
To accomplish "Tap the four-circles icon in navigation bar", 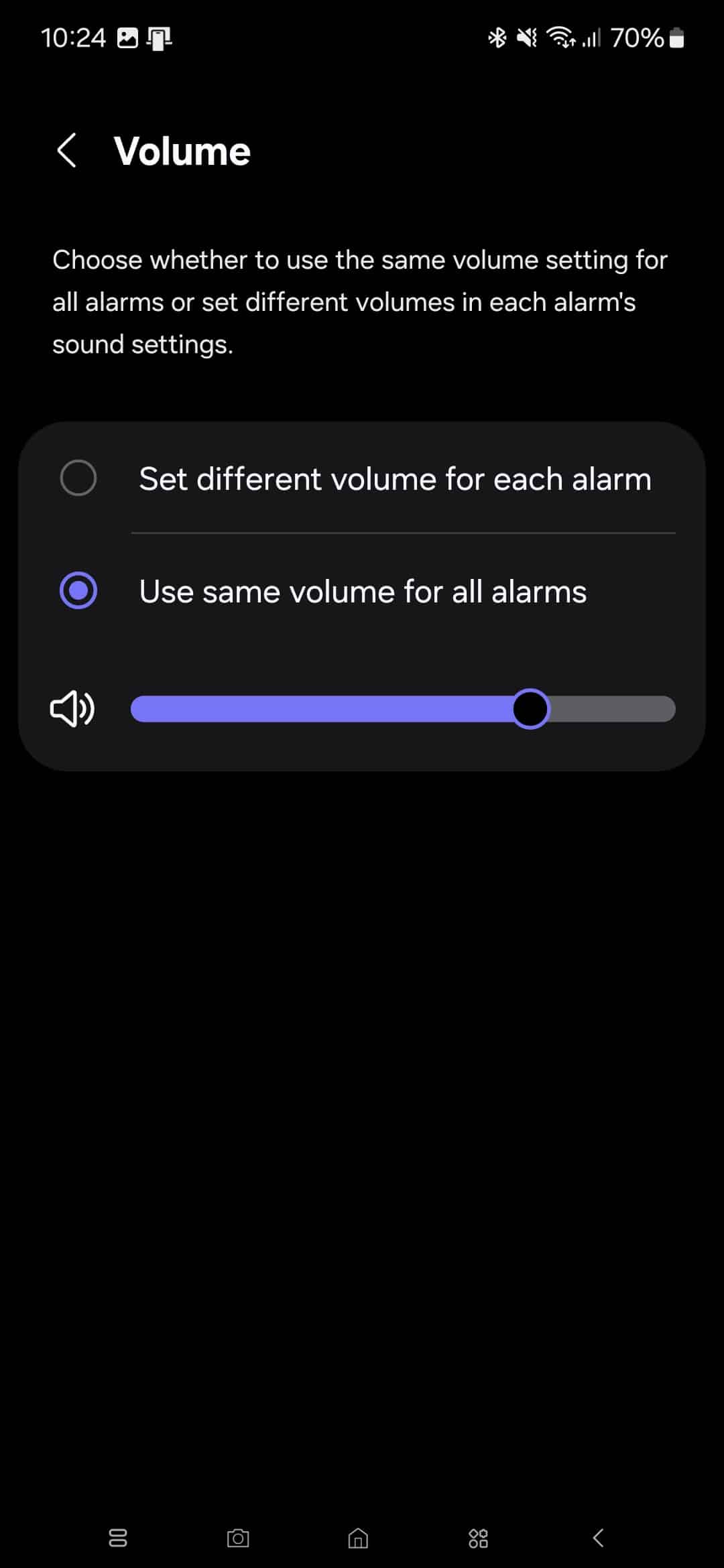I will pyautogui.click(x=478, y=1538).
